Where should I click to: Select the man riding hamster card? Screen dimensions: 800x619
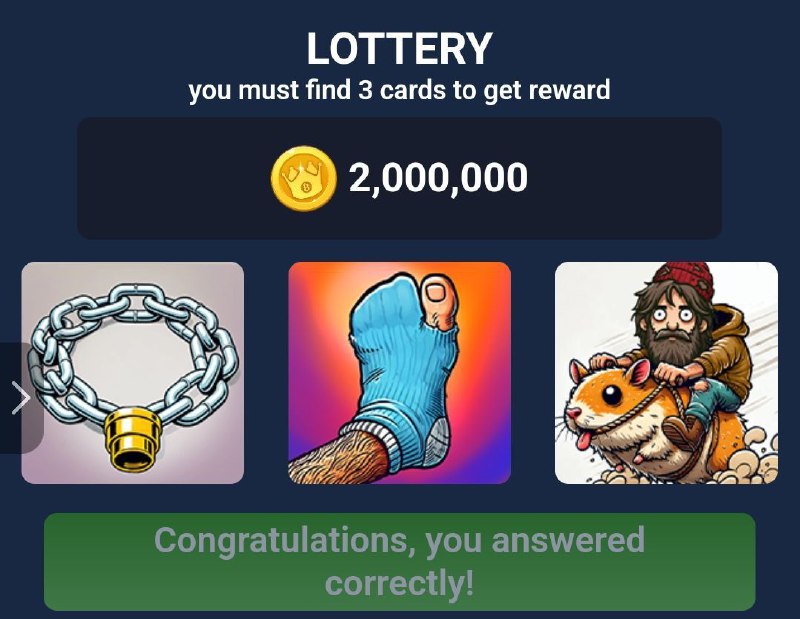pyautogui.click(x=666, y=373)
